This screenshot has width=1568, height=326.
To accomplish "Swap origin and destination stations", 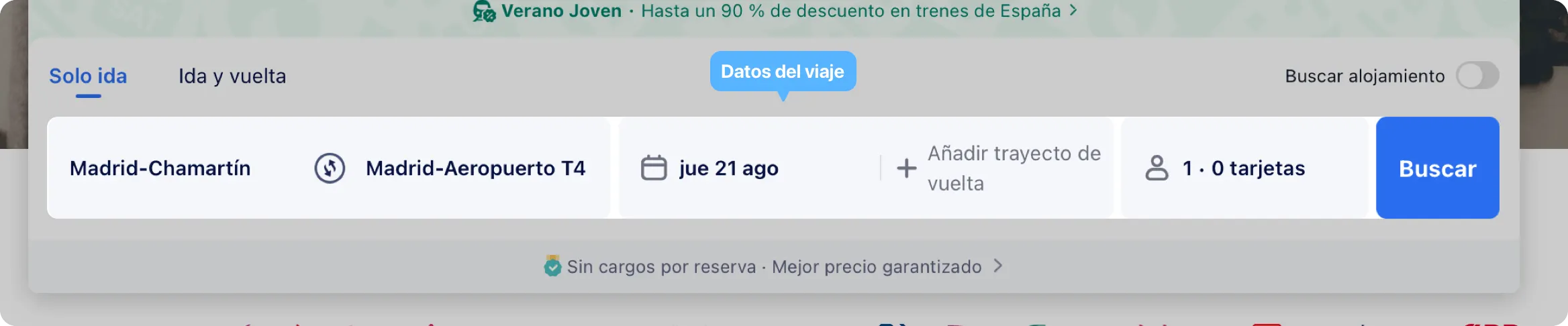I will click(x=330, y=168).
